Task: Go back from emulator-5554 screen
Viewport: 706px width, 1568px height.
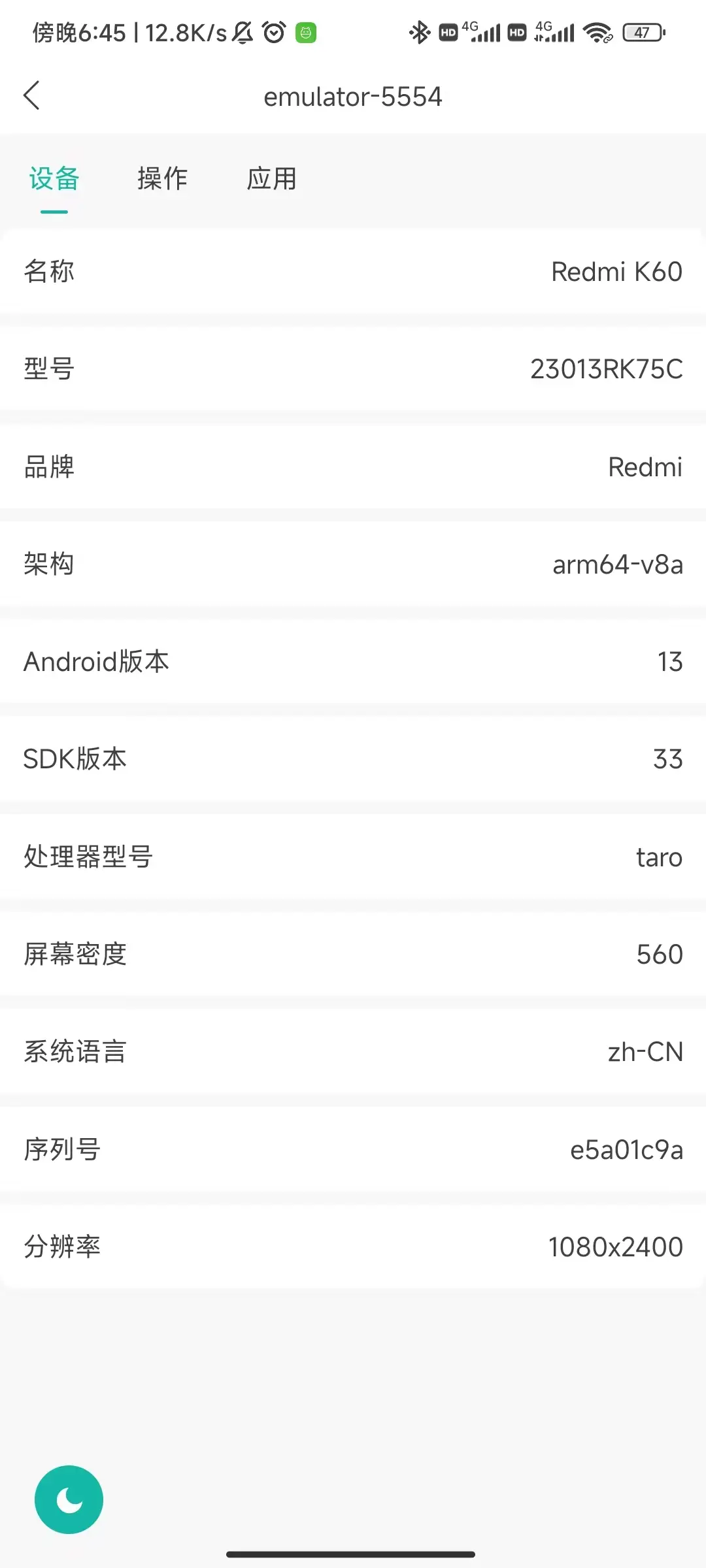Action: 31,96
